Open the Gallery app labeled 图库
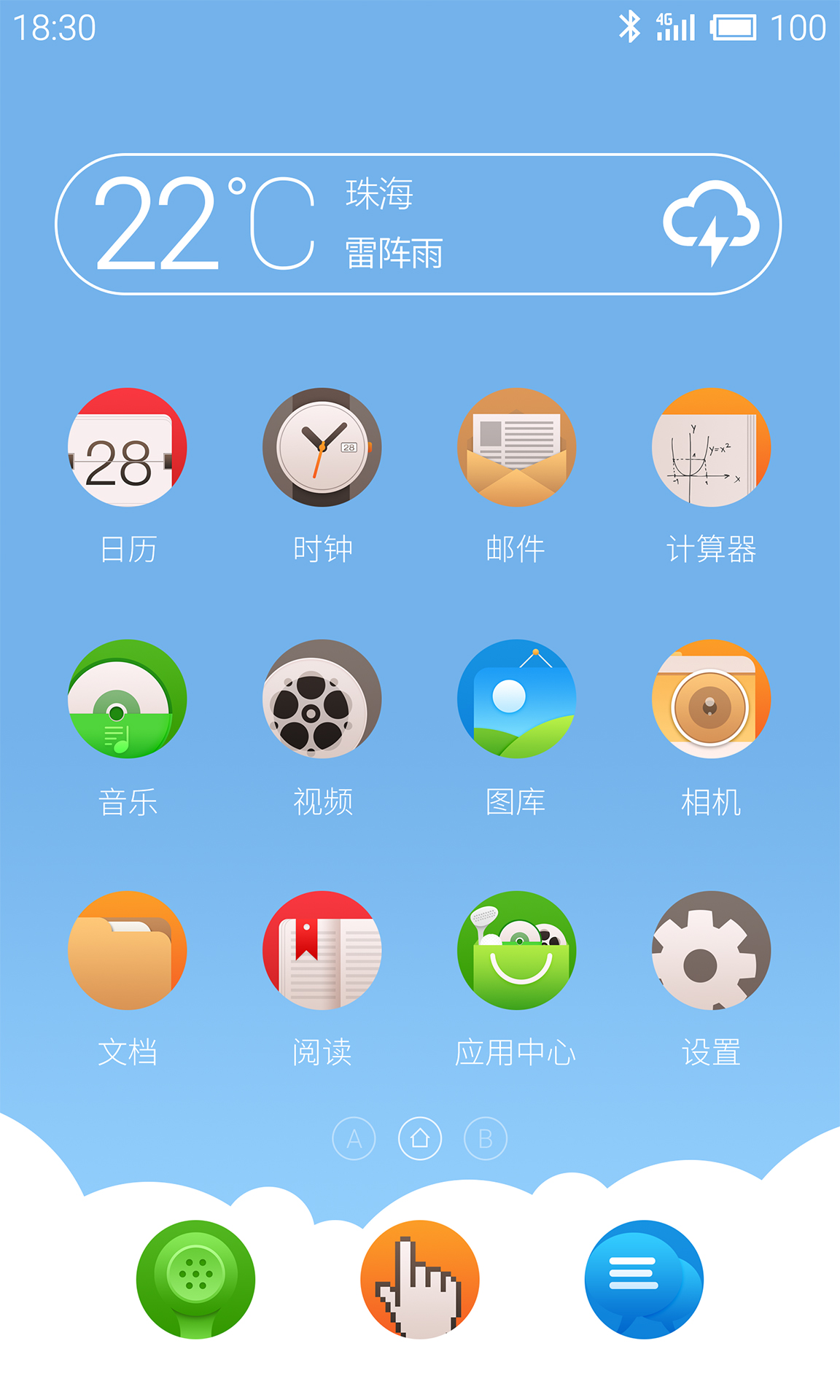 click(x=517, y=699)
